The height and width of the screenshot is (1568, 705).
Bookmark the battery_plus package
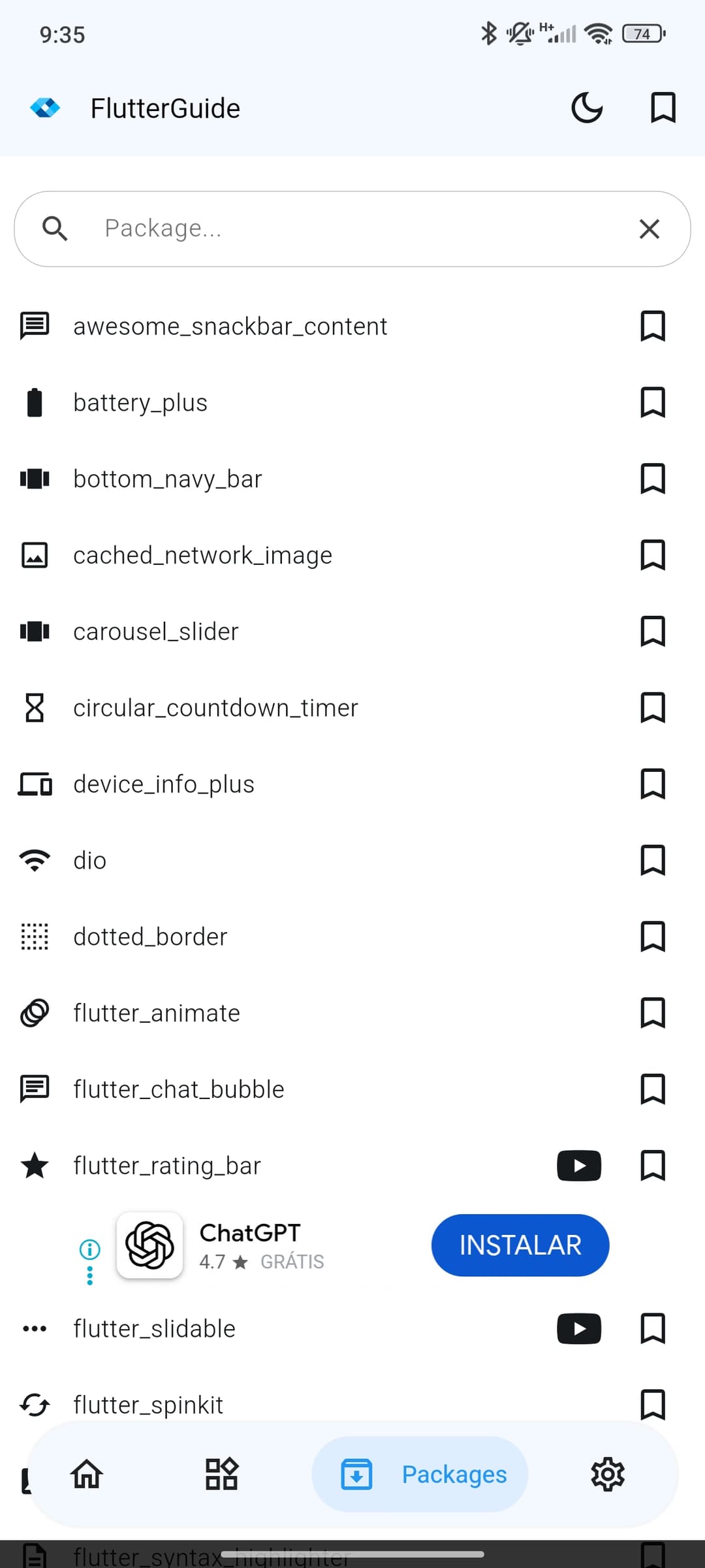(x=652, y=402)
